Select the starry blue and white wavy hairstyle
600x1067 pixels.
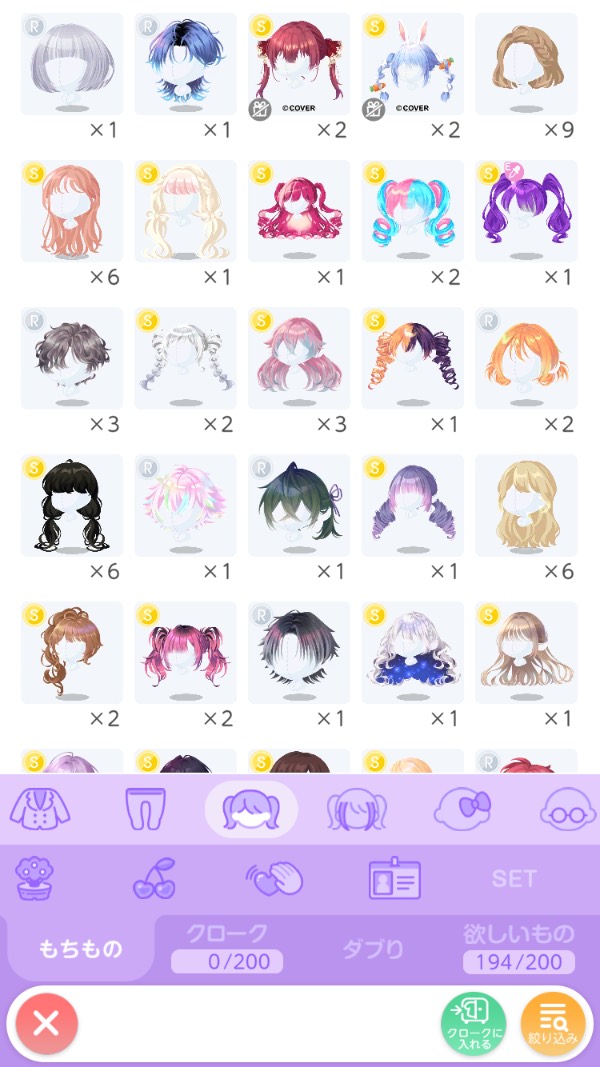pyautogui.click(x=412, y=652)
